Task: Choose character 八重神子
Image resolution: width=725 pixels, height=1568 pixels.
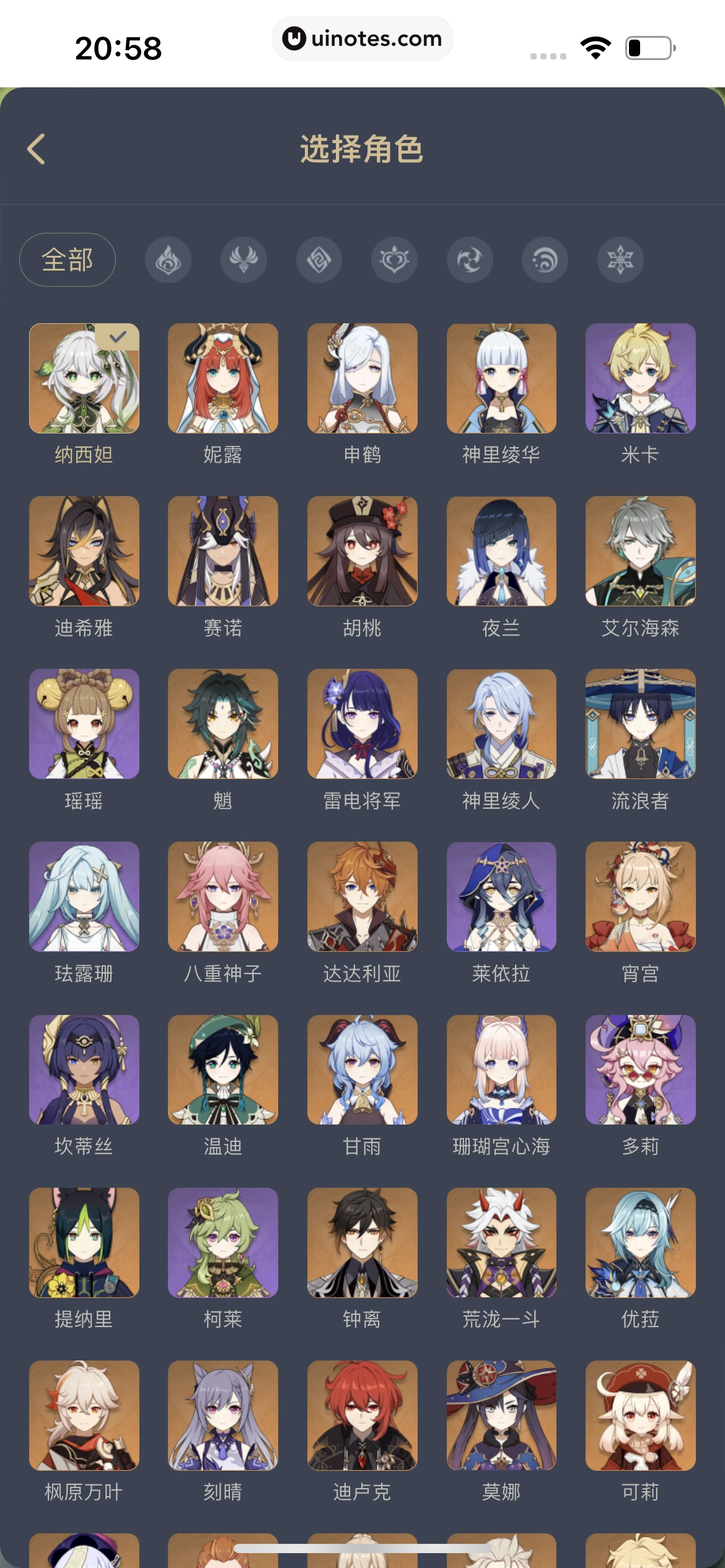Action: tap(223, 897)
